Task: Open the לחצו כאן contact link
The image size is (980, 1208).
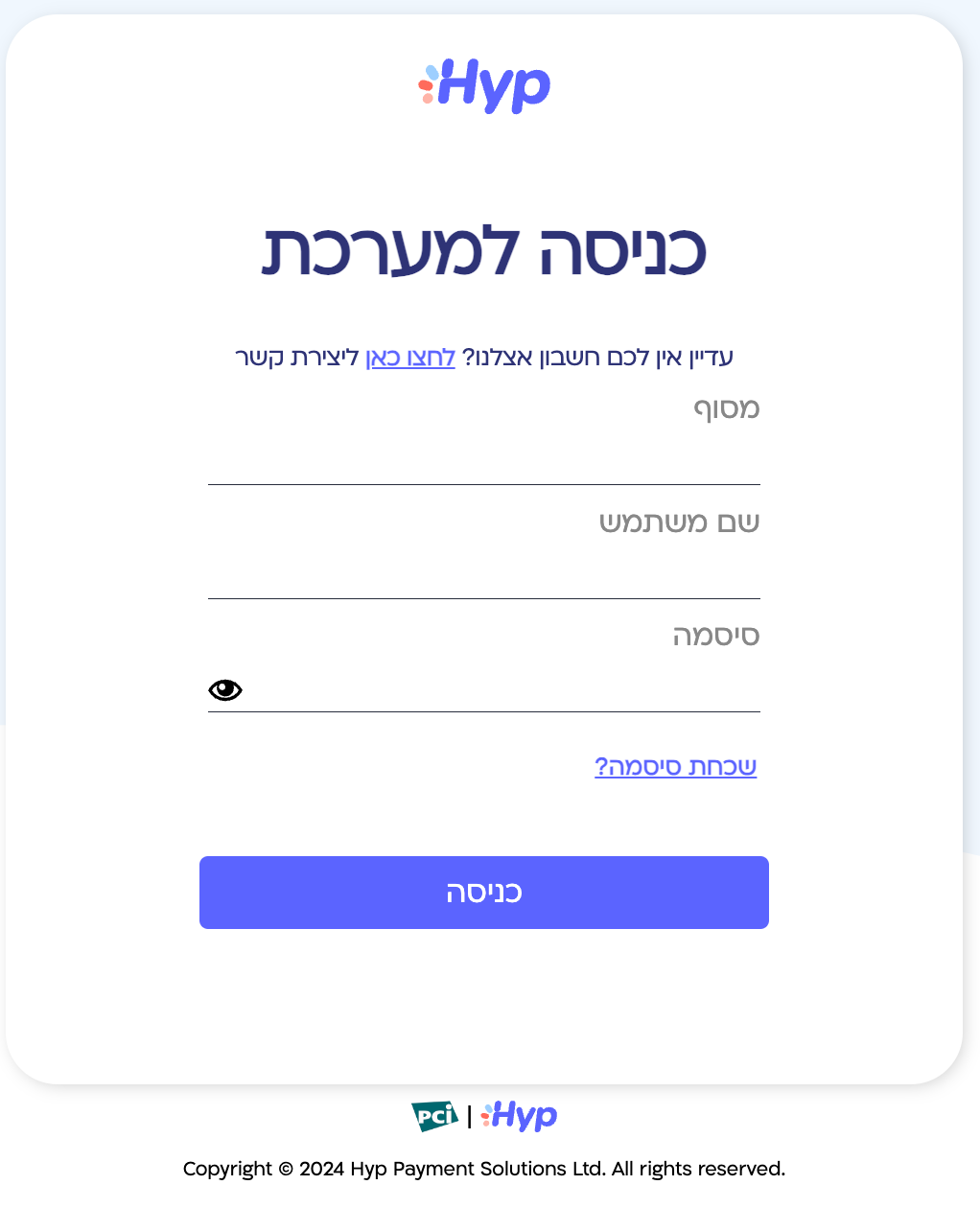Action: tap(410, 358)
